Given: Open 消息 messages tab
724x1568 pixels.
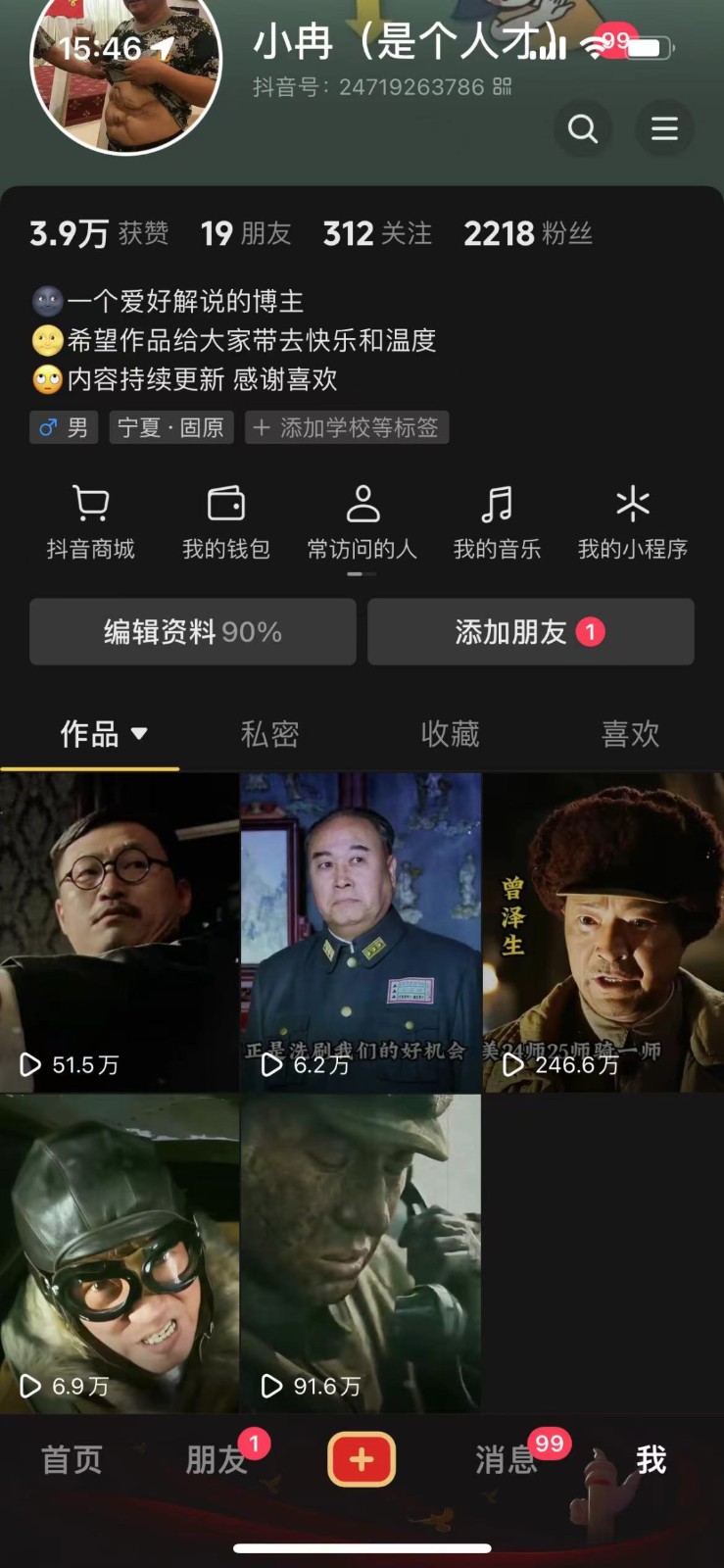Looking at the screenshot, I should point(507,1460).
